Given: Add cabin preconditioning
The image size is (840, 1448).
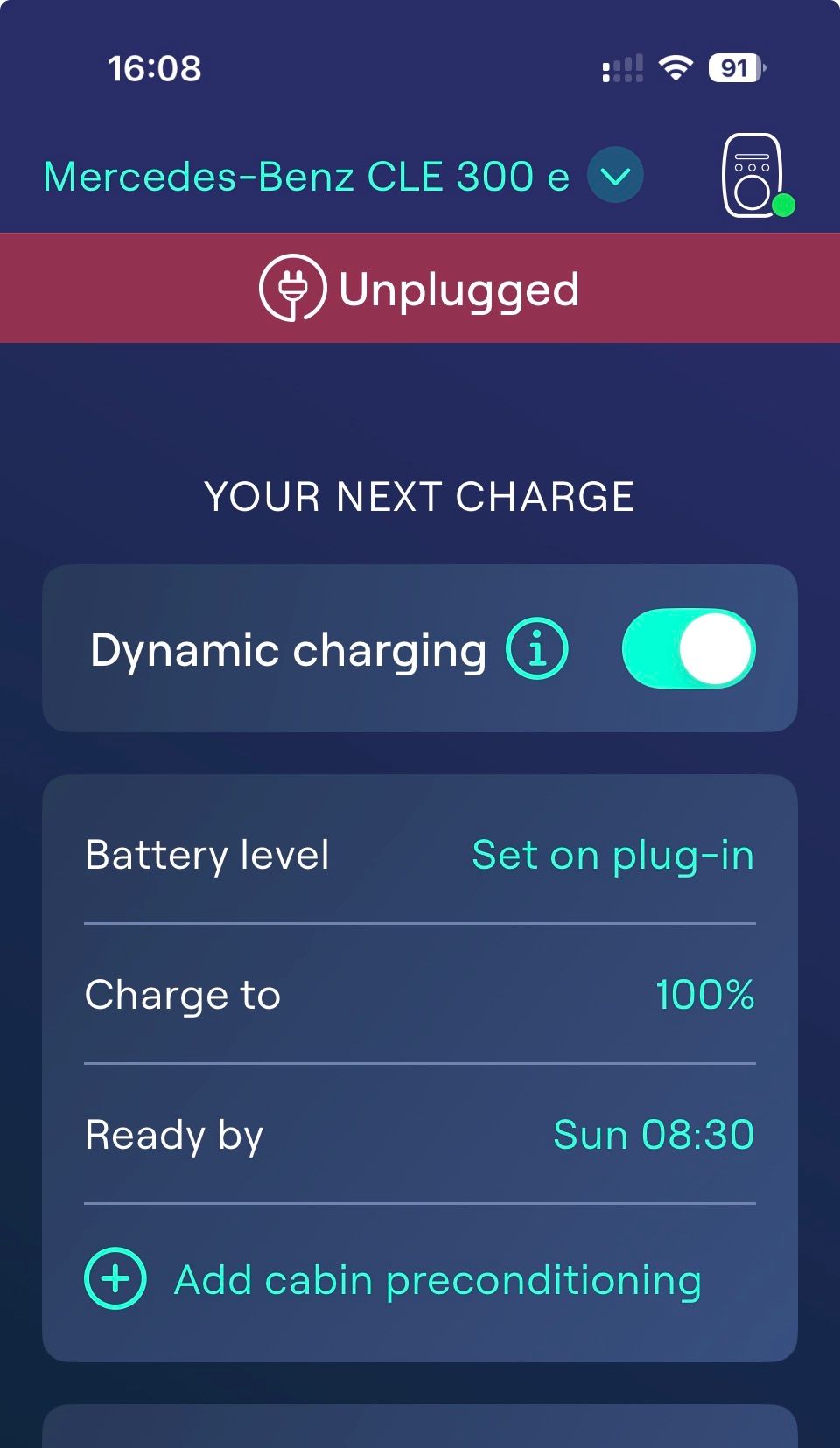Looking at the screenshot, I should tap(394, 1279).
